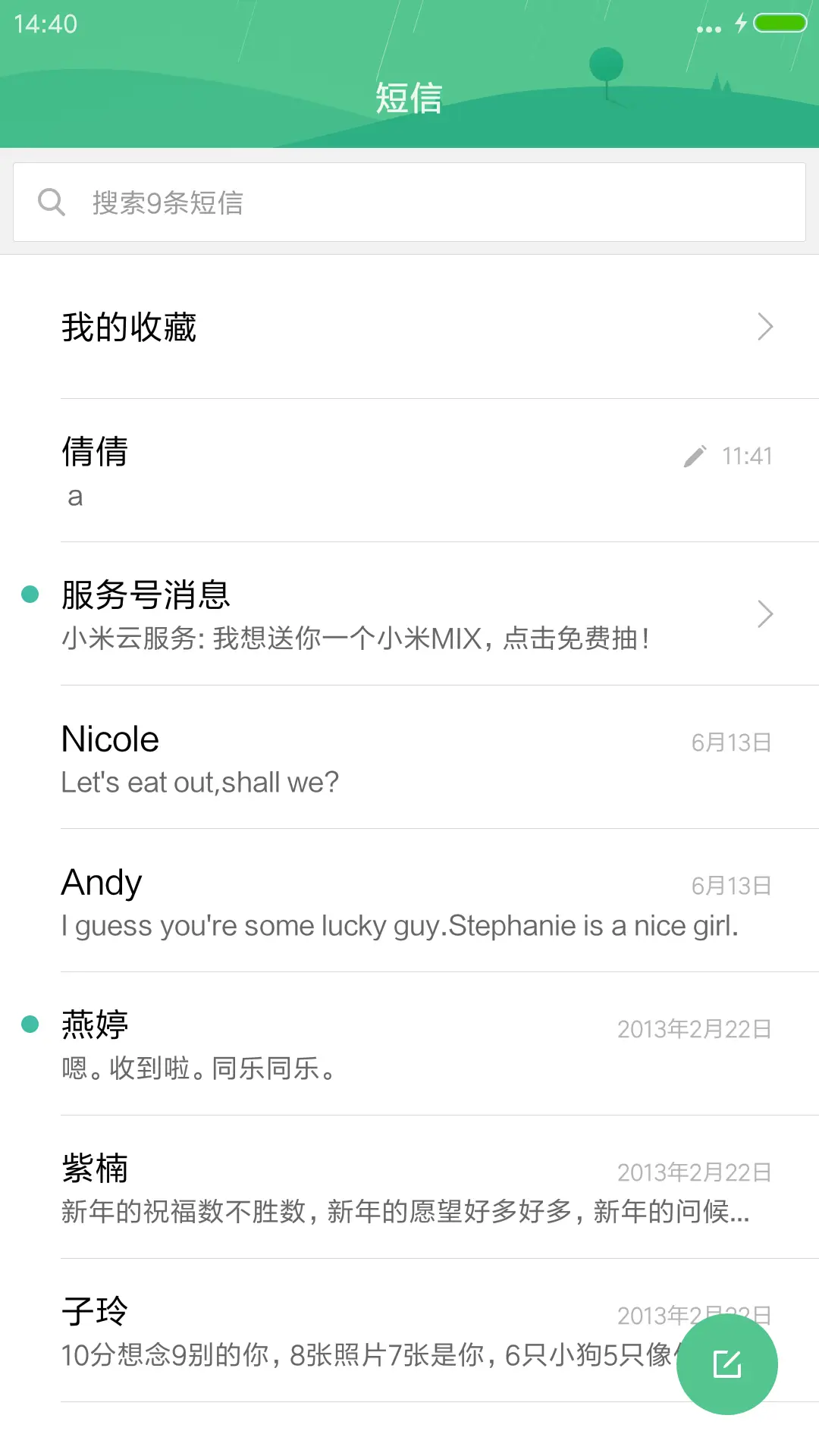Open the conversation with 倩倩

(x=409, y=471)
